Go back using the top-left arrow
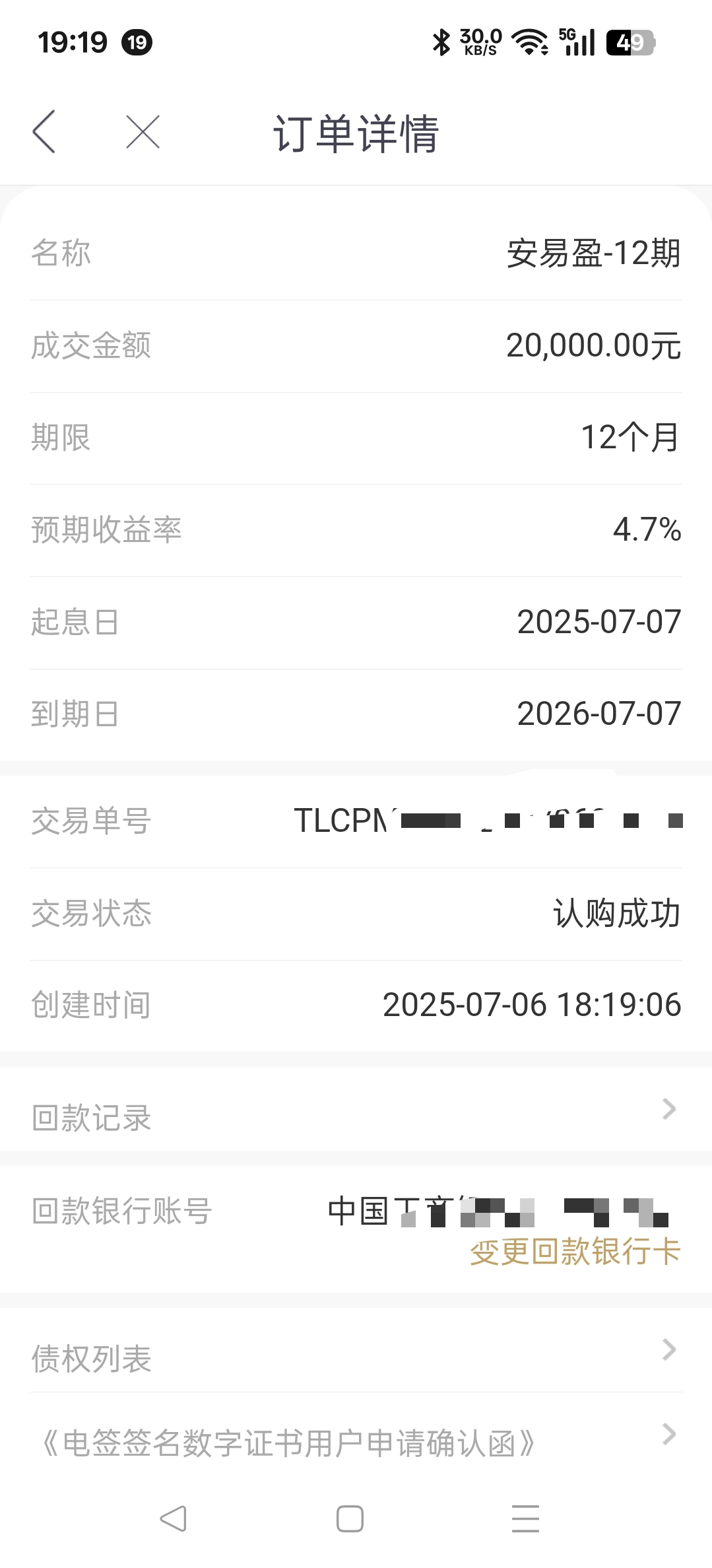Viewport: 712px width, 1568px height. pyautogui.click(x=44, y=132)
